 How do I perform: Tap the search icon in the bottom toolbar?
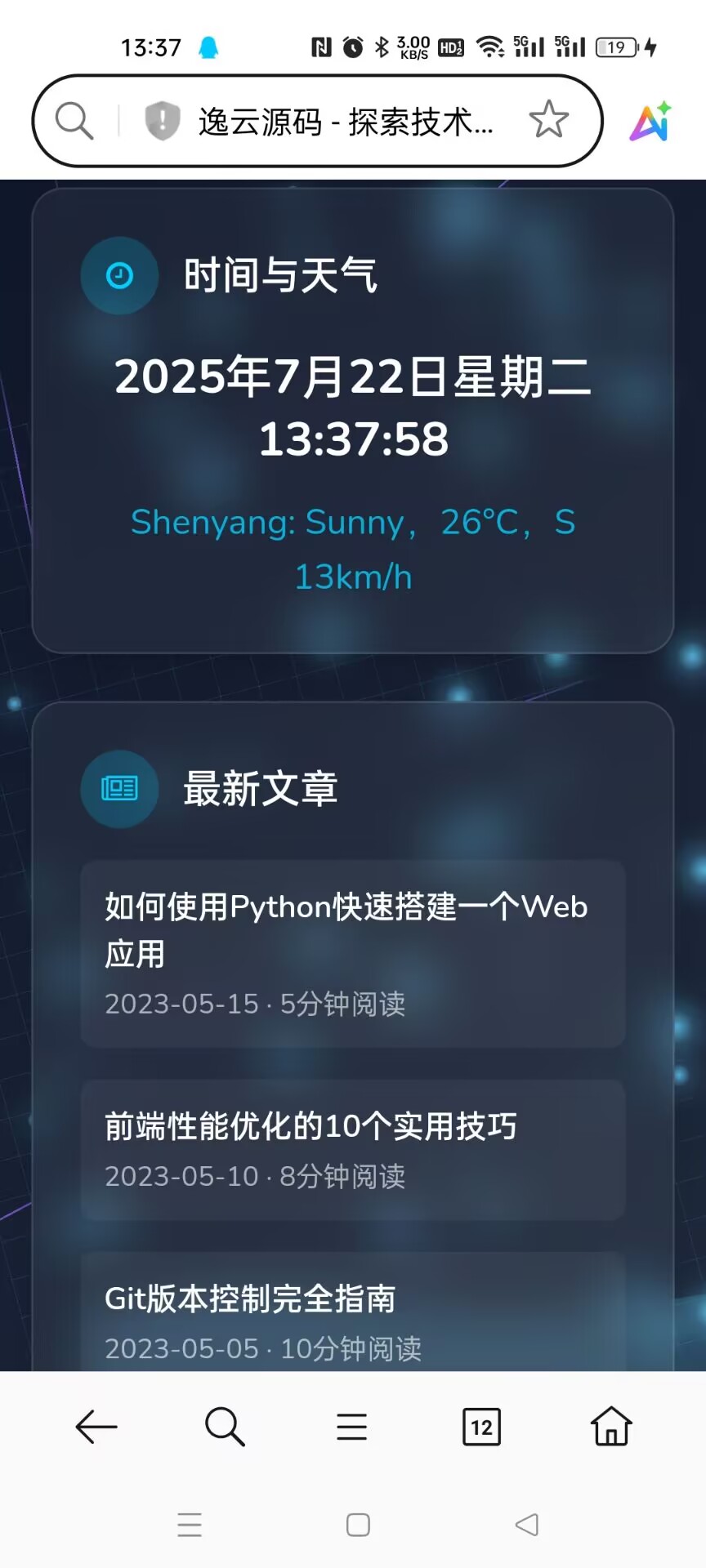(x=225, y=1427)
